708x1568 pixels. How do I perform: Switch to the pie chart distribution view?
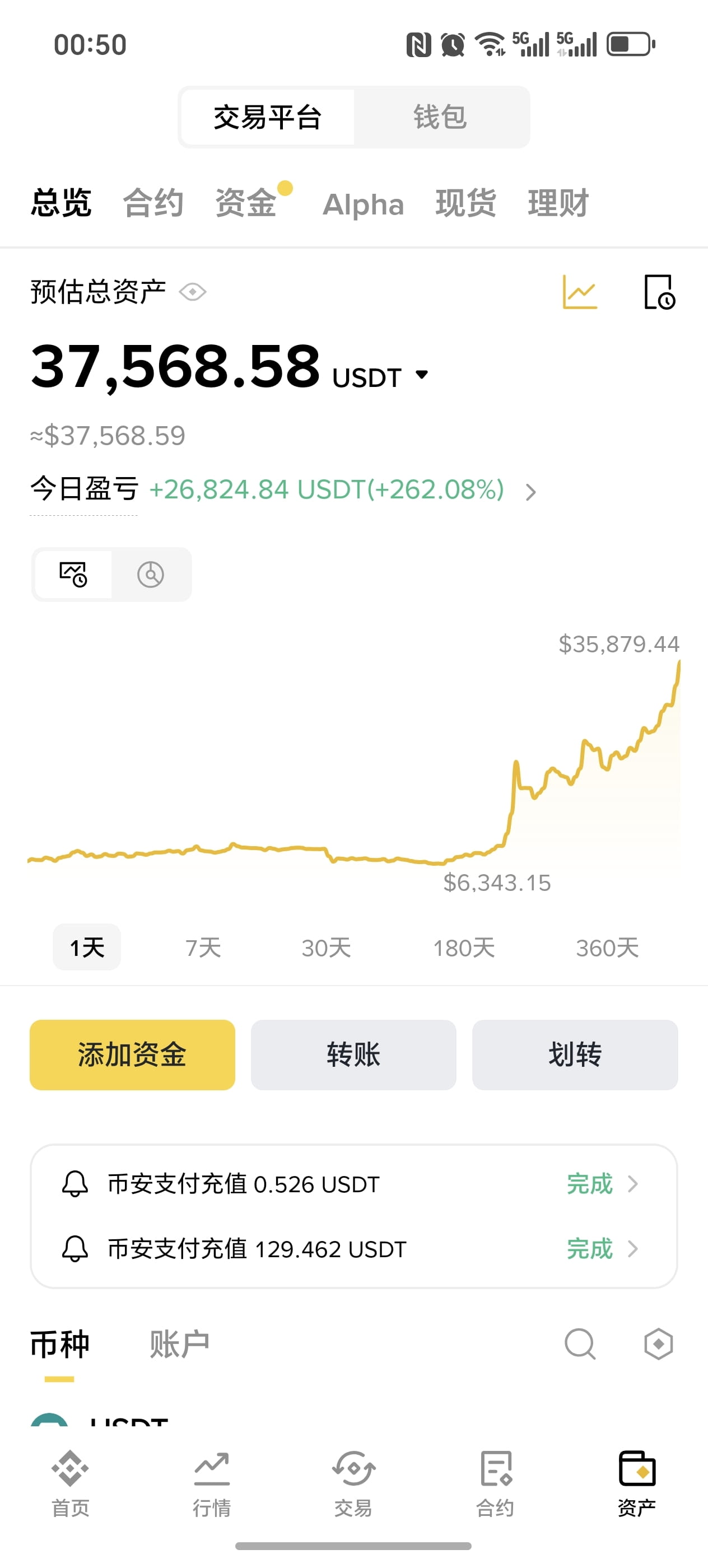click(x=151, y=575)
